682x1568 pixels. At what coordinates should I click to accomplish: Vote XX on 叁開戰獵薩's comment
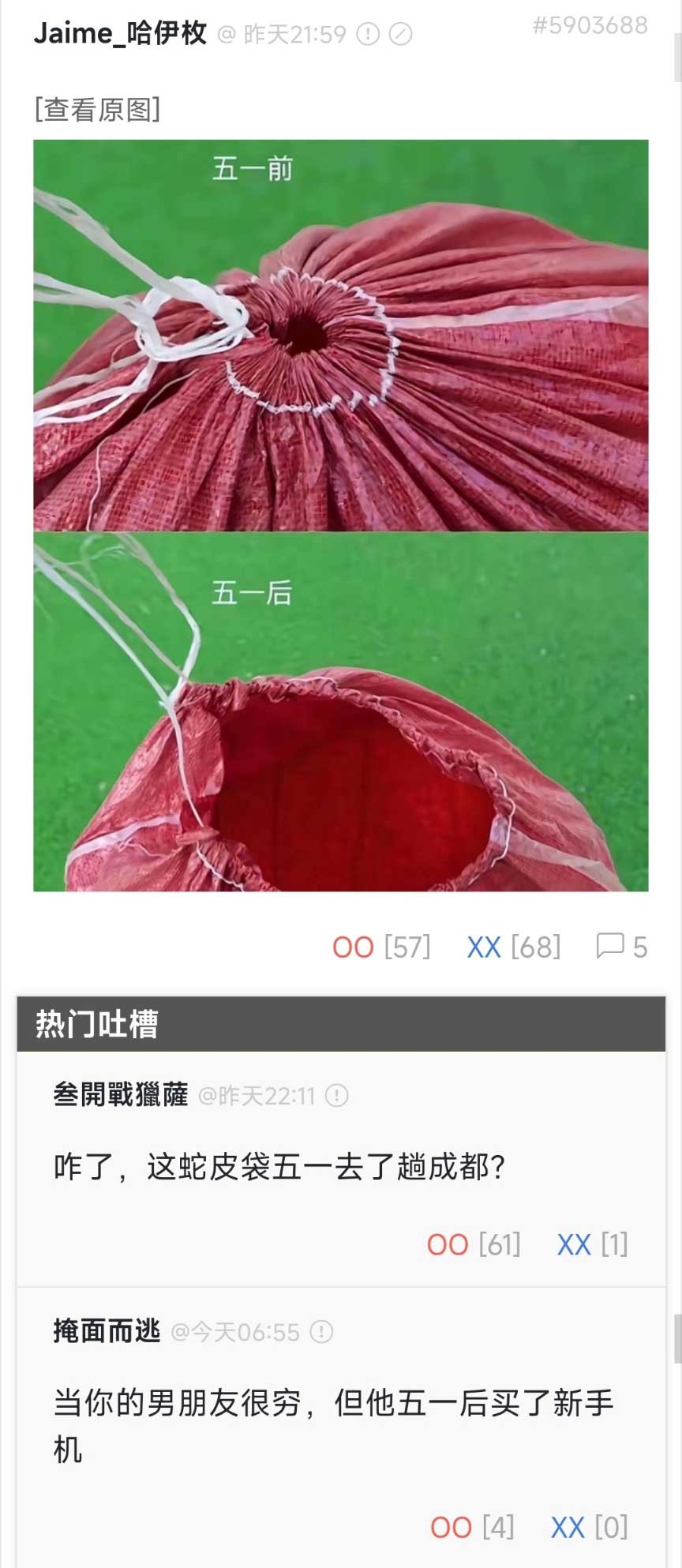pos(574,1244)
